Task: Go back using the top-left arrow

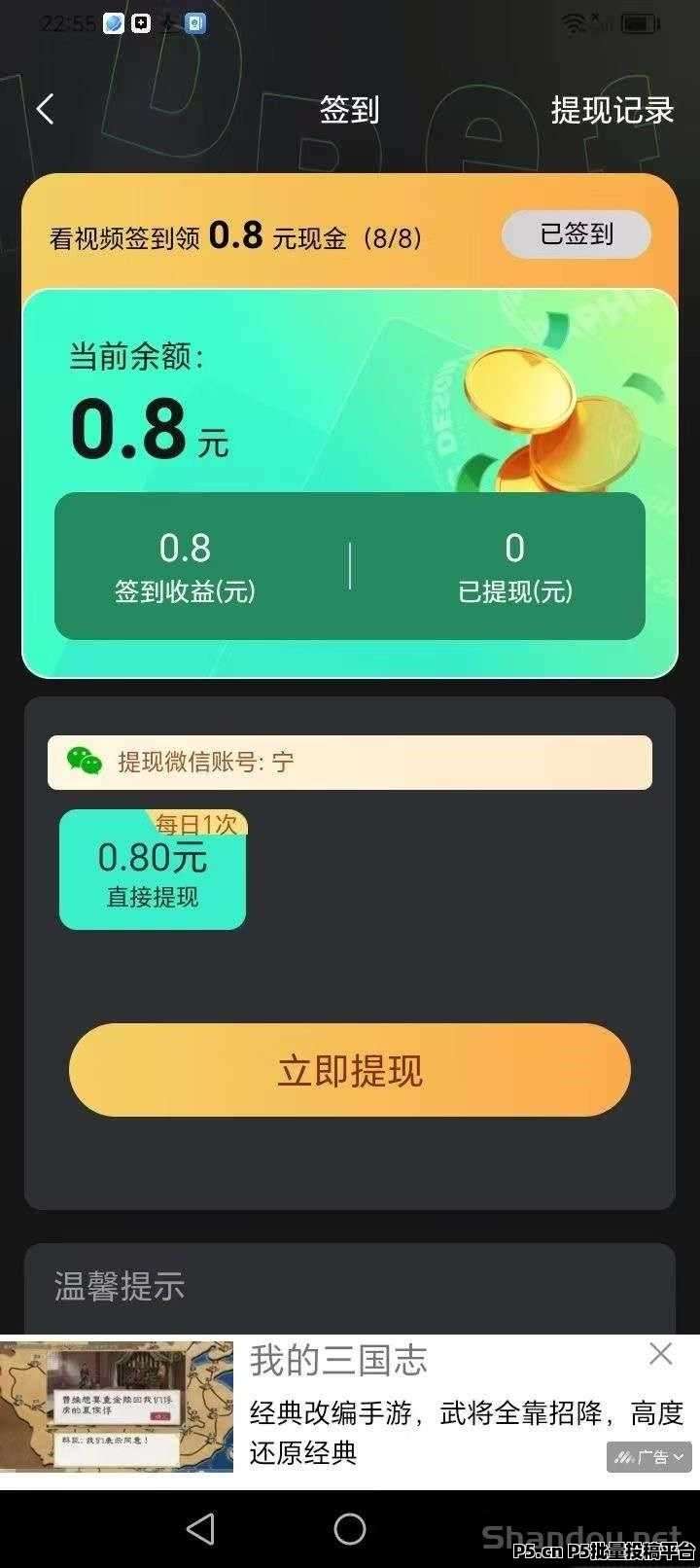Action: point(45,109)
